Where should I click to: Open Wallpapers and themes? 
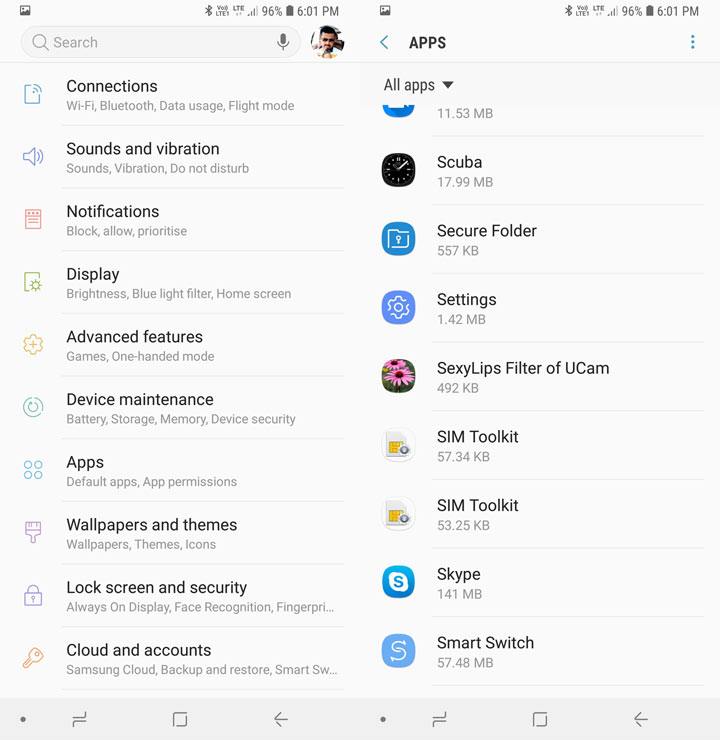point(180,534)
